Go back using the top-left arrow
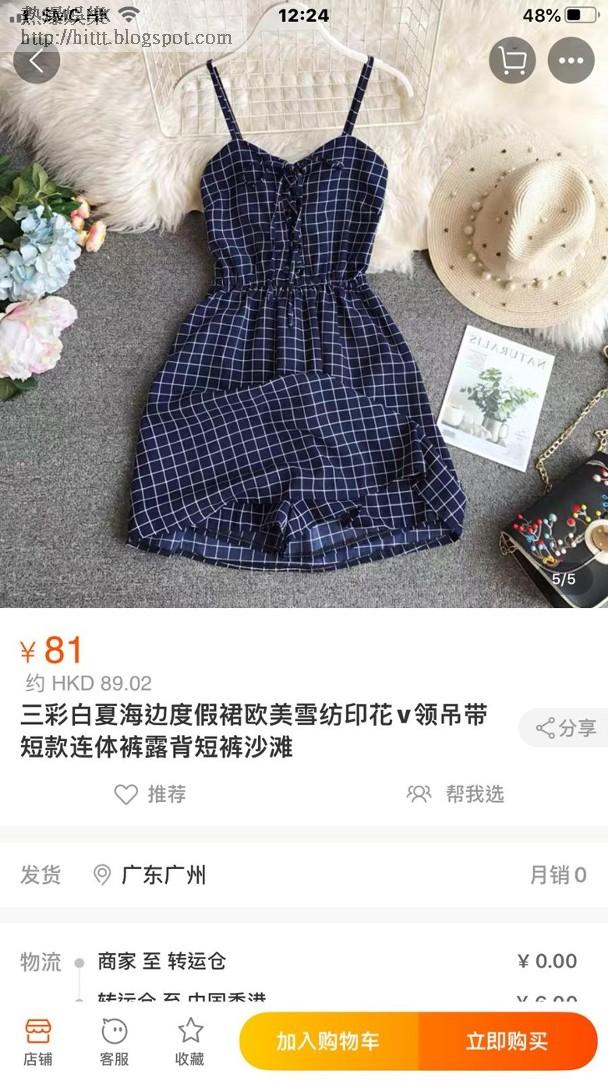 coord(37,60)
